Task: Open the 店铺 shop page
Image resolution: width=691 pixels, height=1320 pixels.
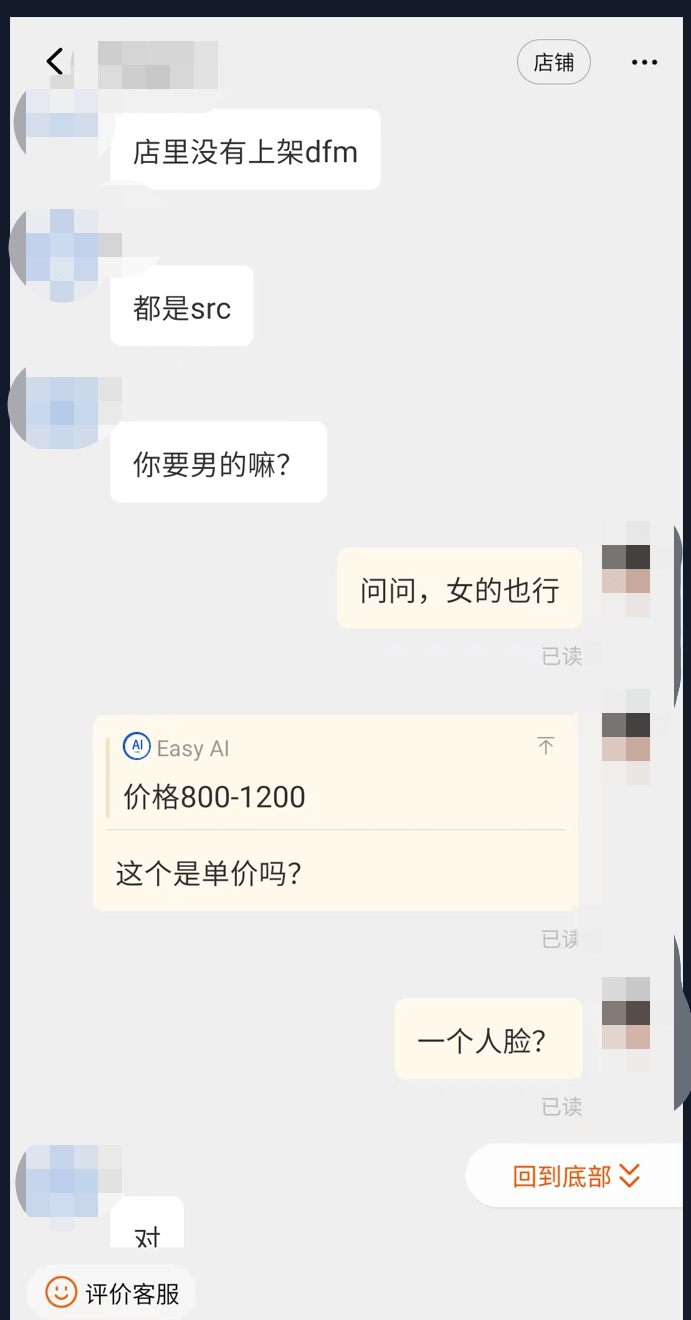Action: click(553, 62)
